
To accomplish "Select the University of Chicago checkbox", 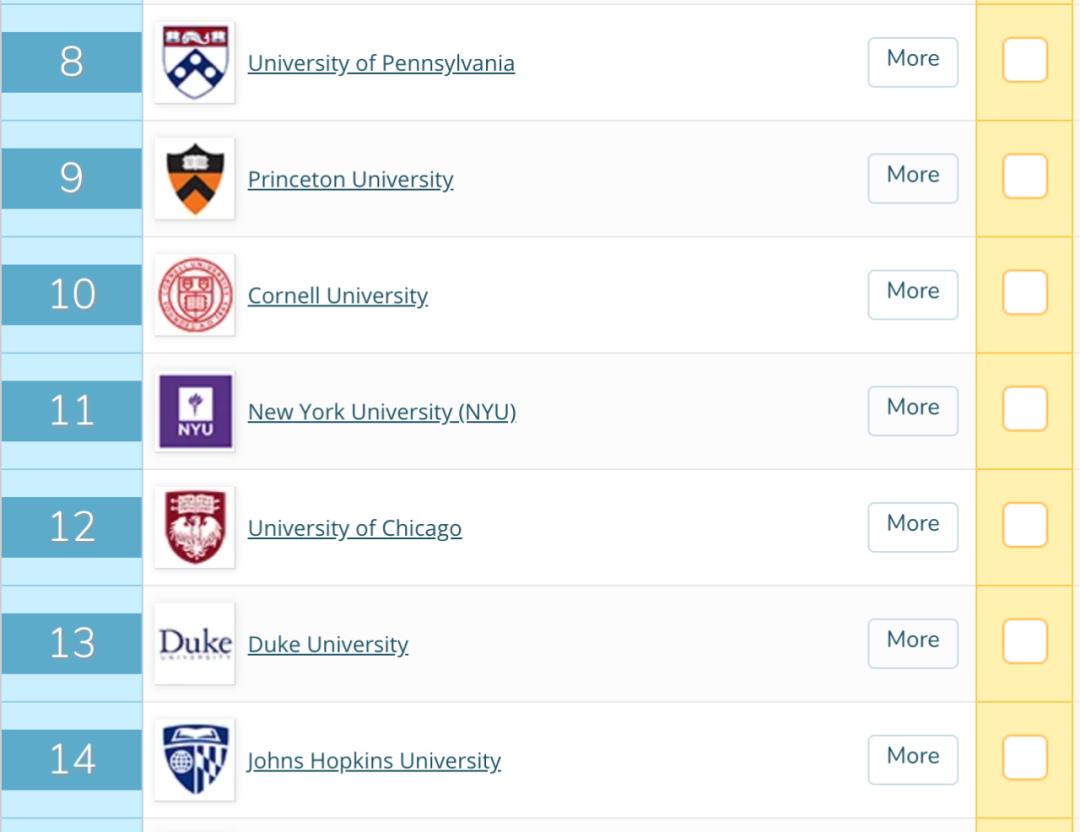I will point(1024,525).
